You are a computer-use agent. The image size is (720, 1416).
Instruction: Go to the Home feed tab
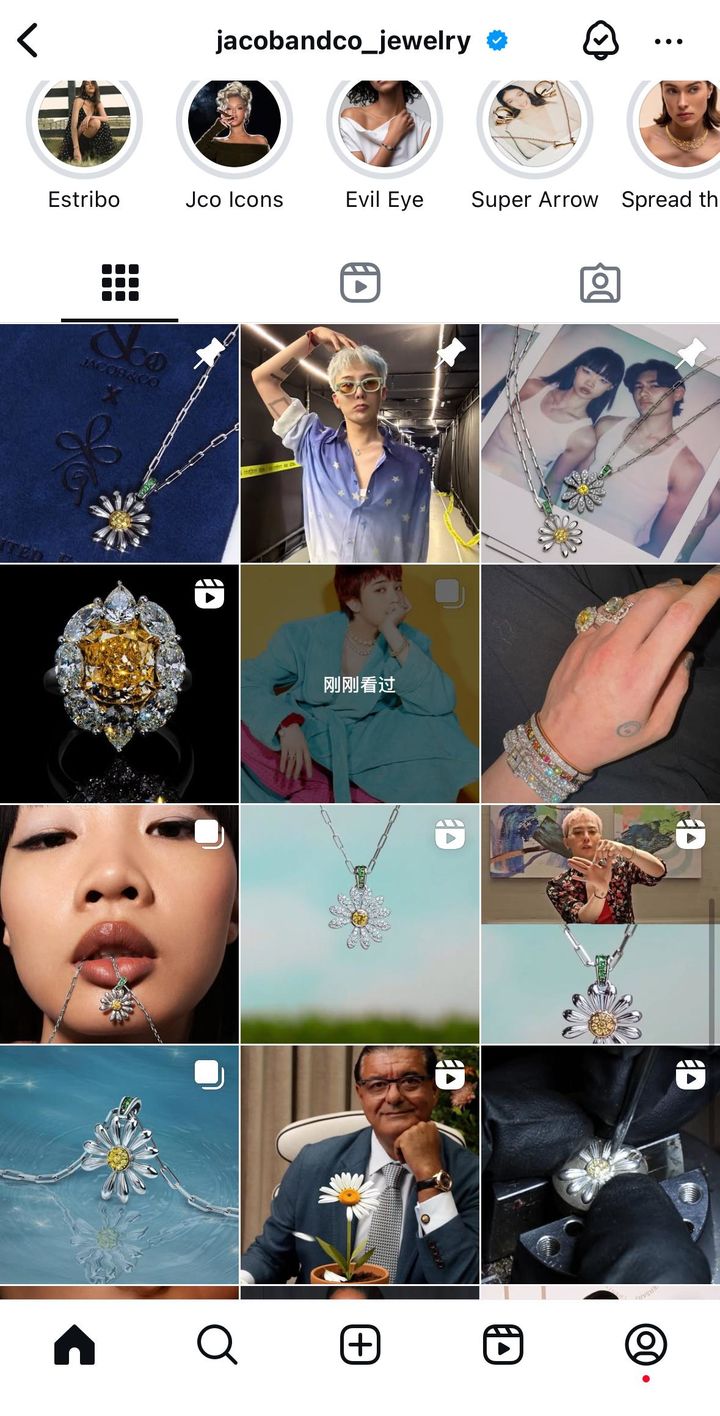(x=74, y=1345)
